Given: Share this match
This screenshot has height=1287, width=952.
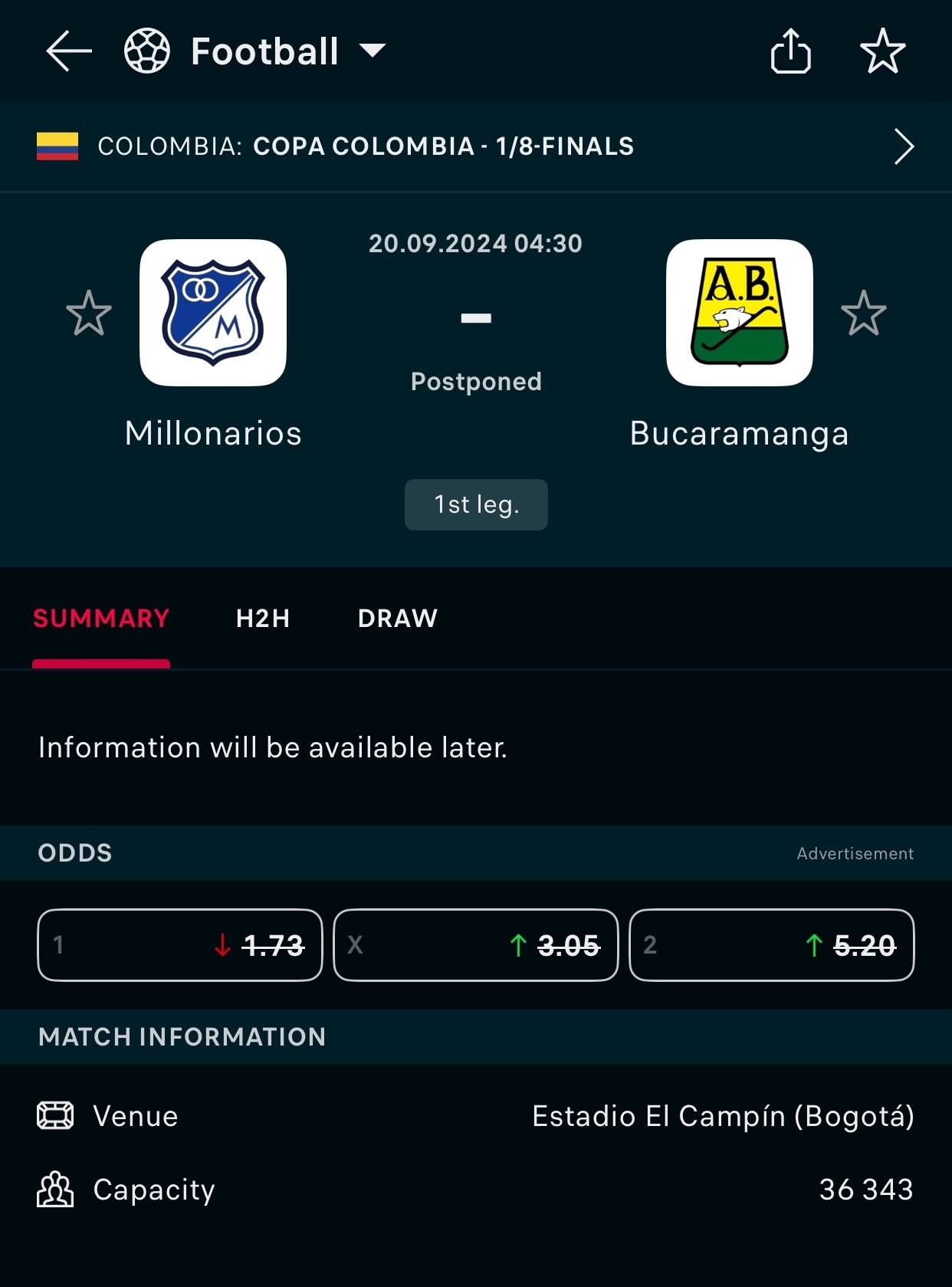Looking at the screenshot, I should [x=790, y=51].
